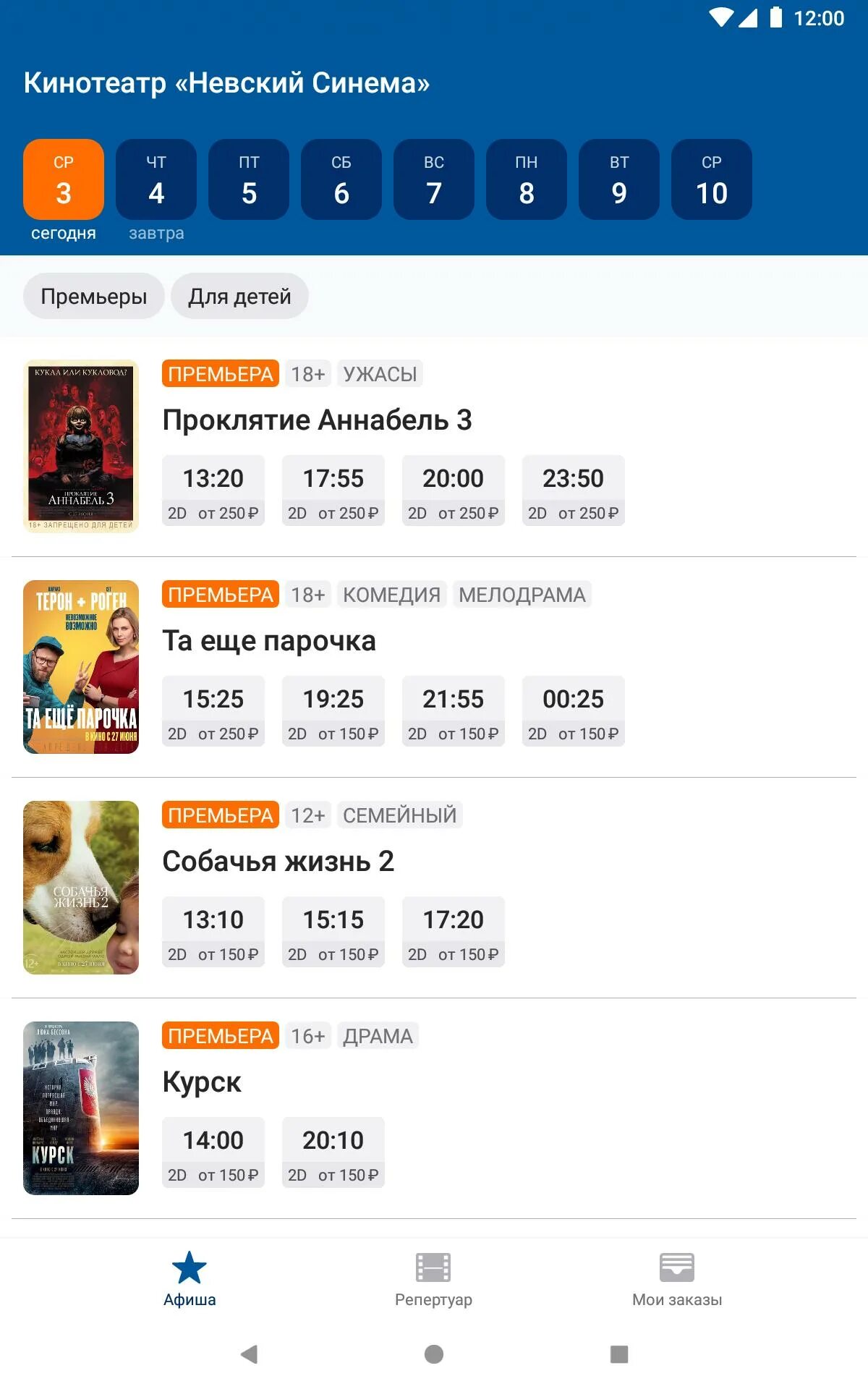The image size is (868, 1389).
Task: Select the 23:50 session for Проклятие Аннабель 3
Action: 574,490
